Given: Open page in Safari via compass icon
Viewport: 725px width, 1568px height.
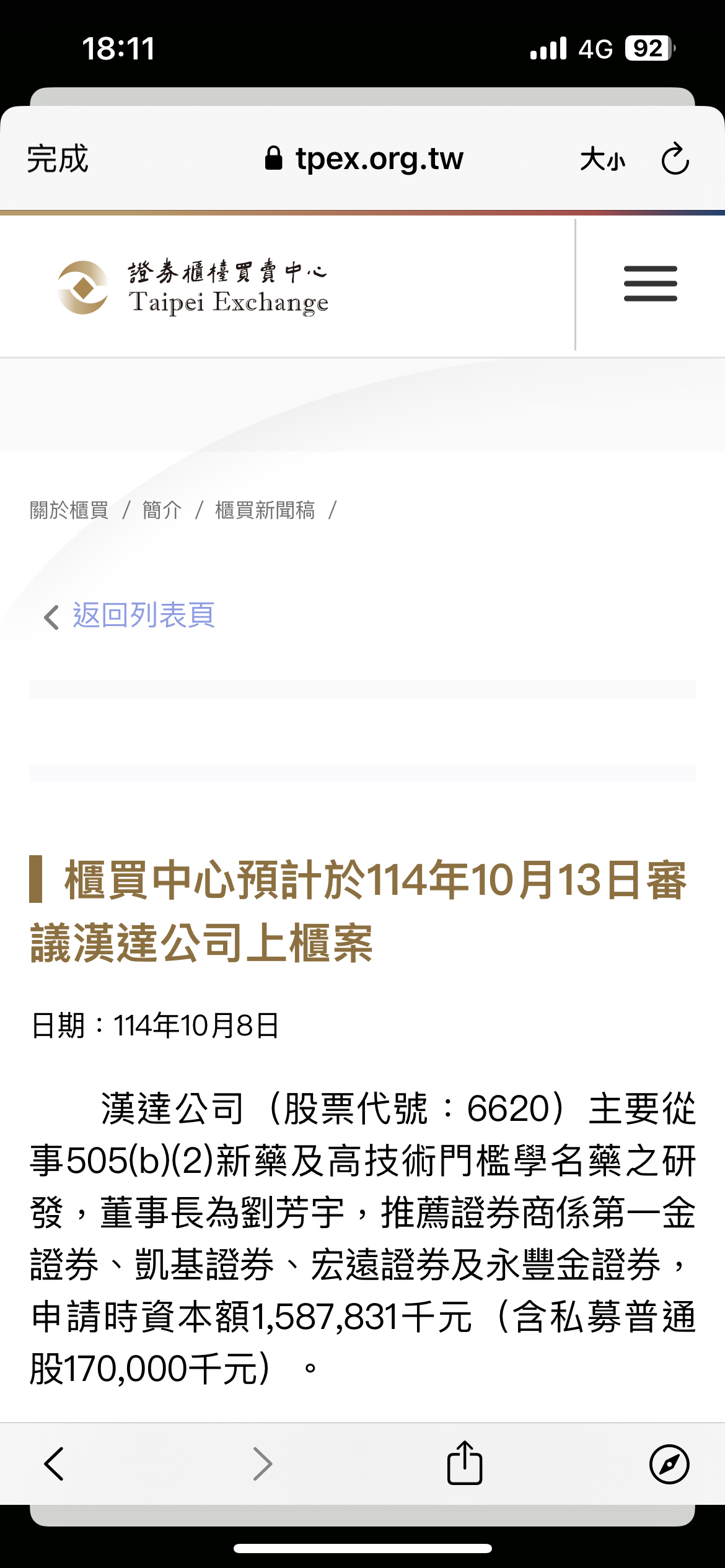Looking at the screenshot, I should [x=669, y=1465].
